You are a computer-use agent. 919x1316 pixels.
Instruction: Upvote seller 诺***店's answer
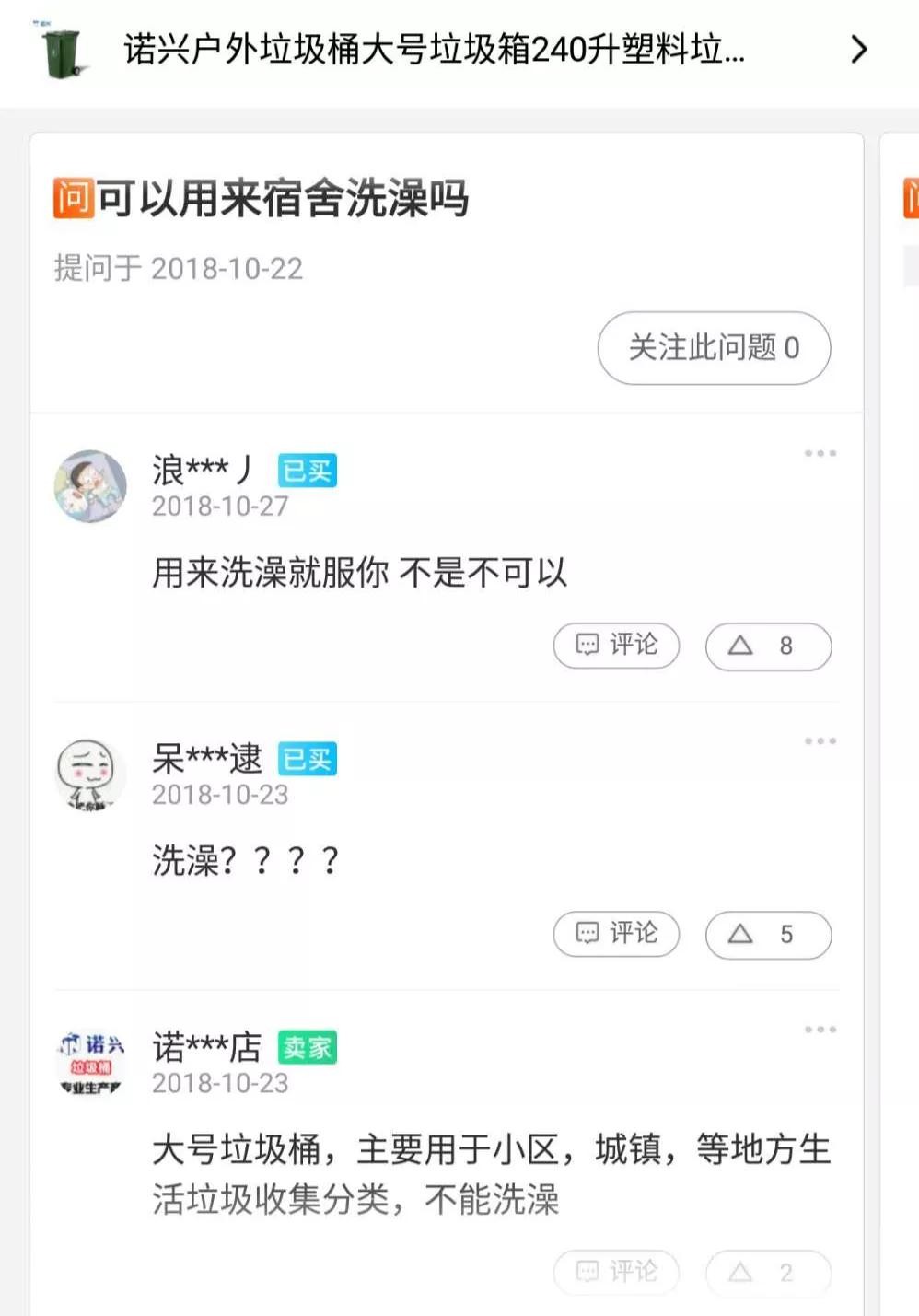[768, 1272]
